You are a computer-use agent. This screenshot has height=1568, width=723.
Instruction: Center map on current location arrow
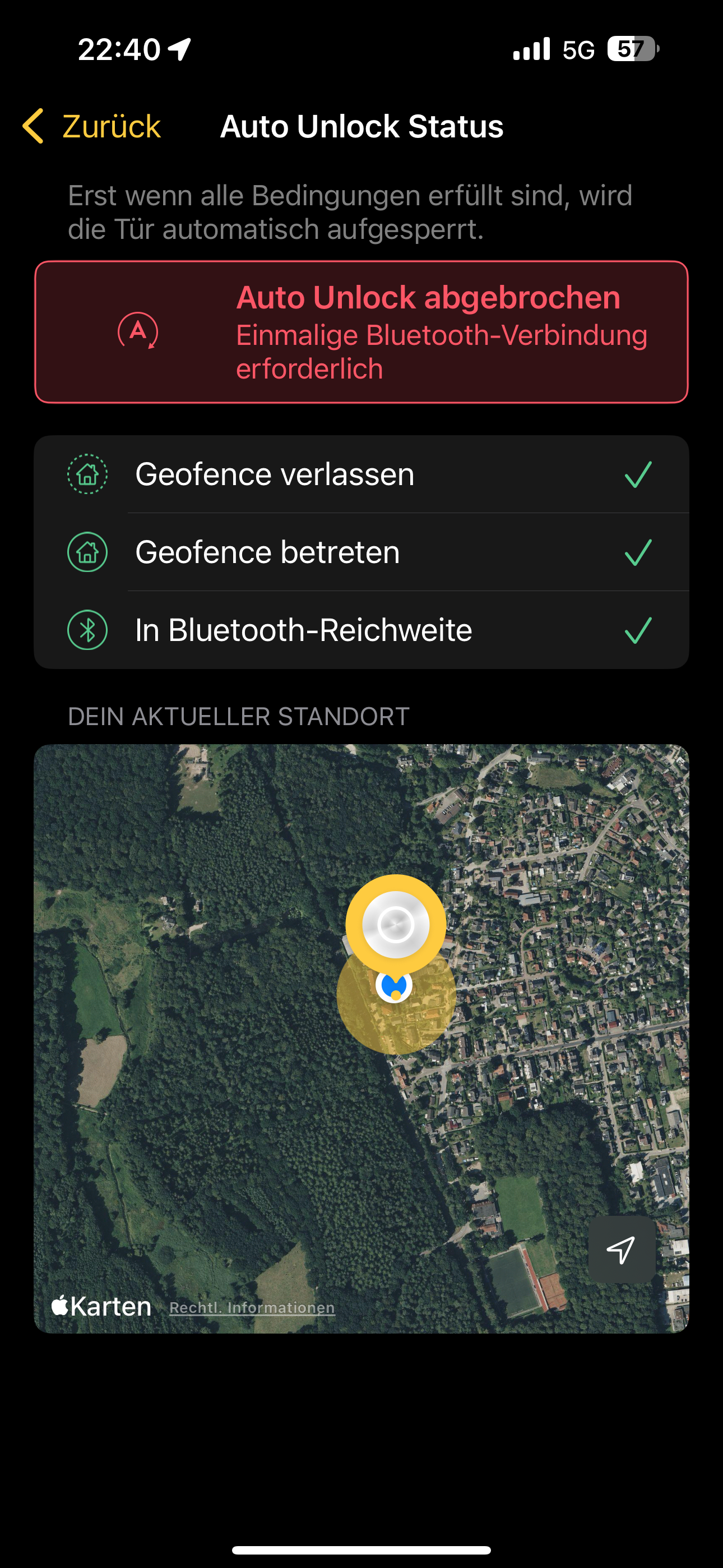click(622, 1249)
